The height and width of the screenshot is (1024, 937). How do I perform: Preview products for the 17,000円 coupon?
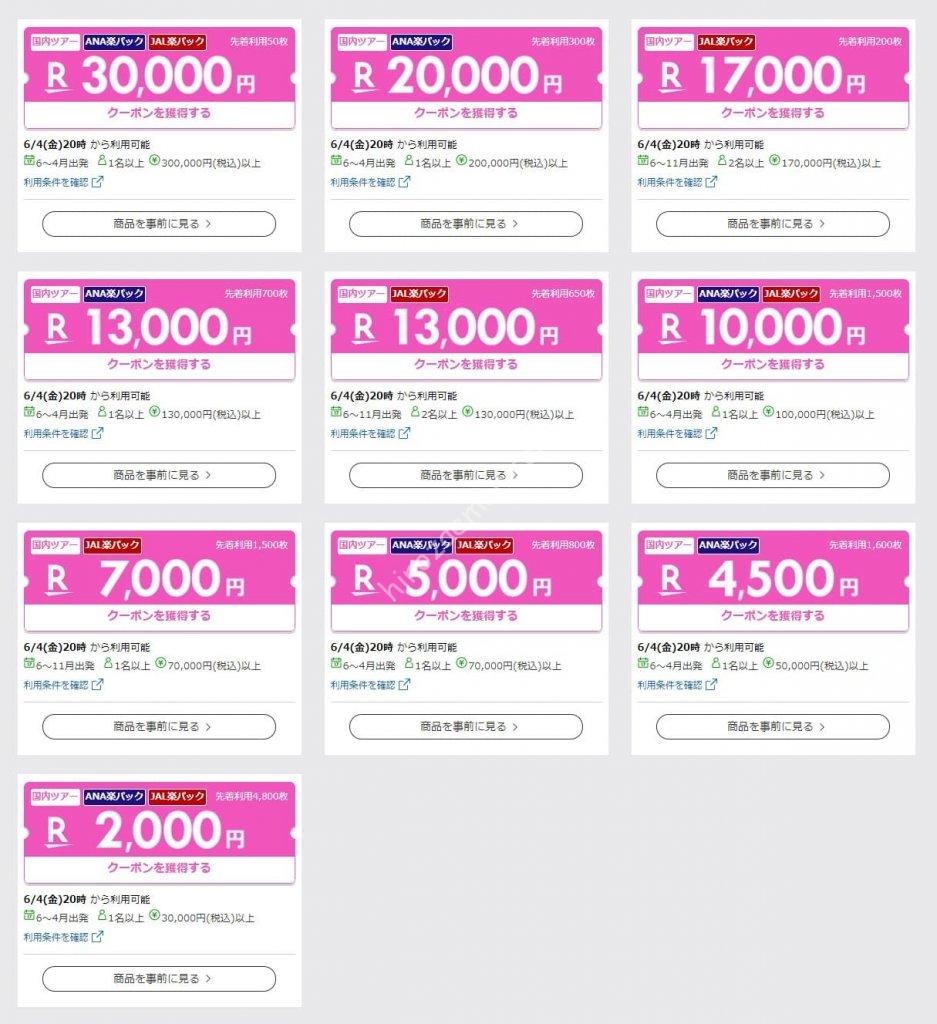click(x=773, y=224)
